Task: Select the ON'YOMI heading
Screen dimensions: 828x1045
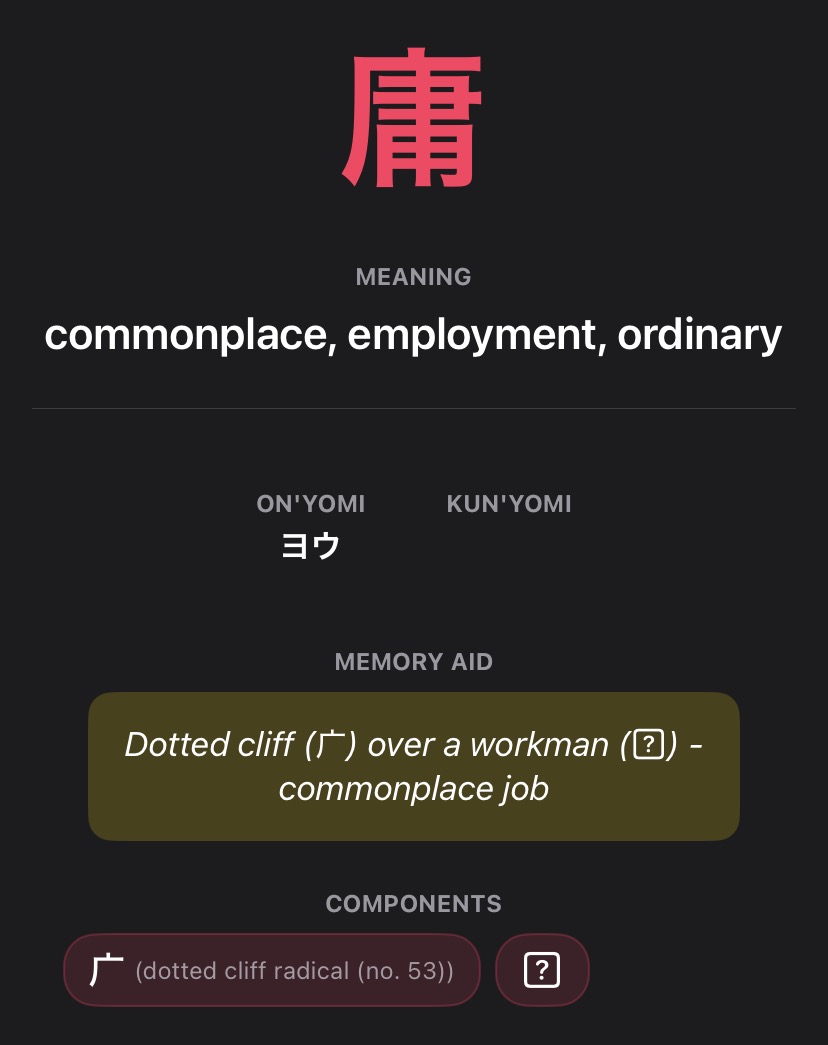Action: (309, 504)
